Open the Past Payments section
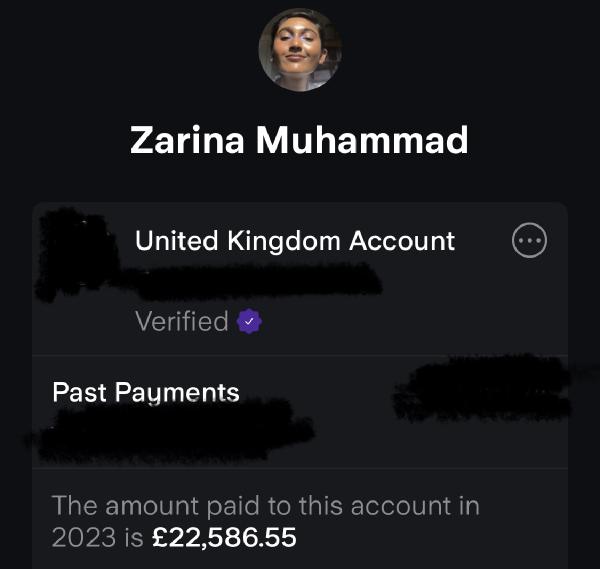 [146, 392]
